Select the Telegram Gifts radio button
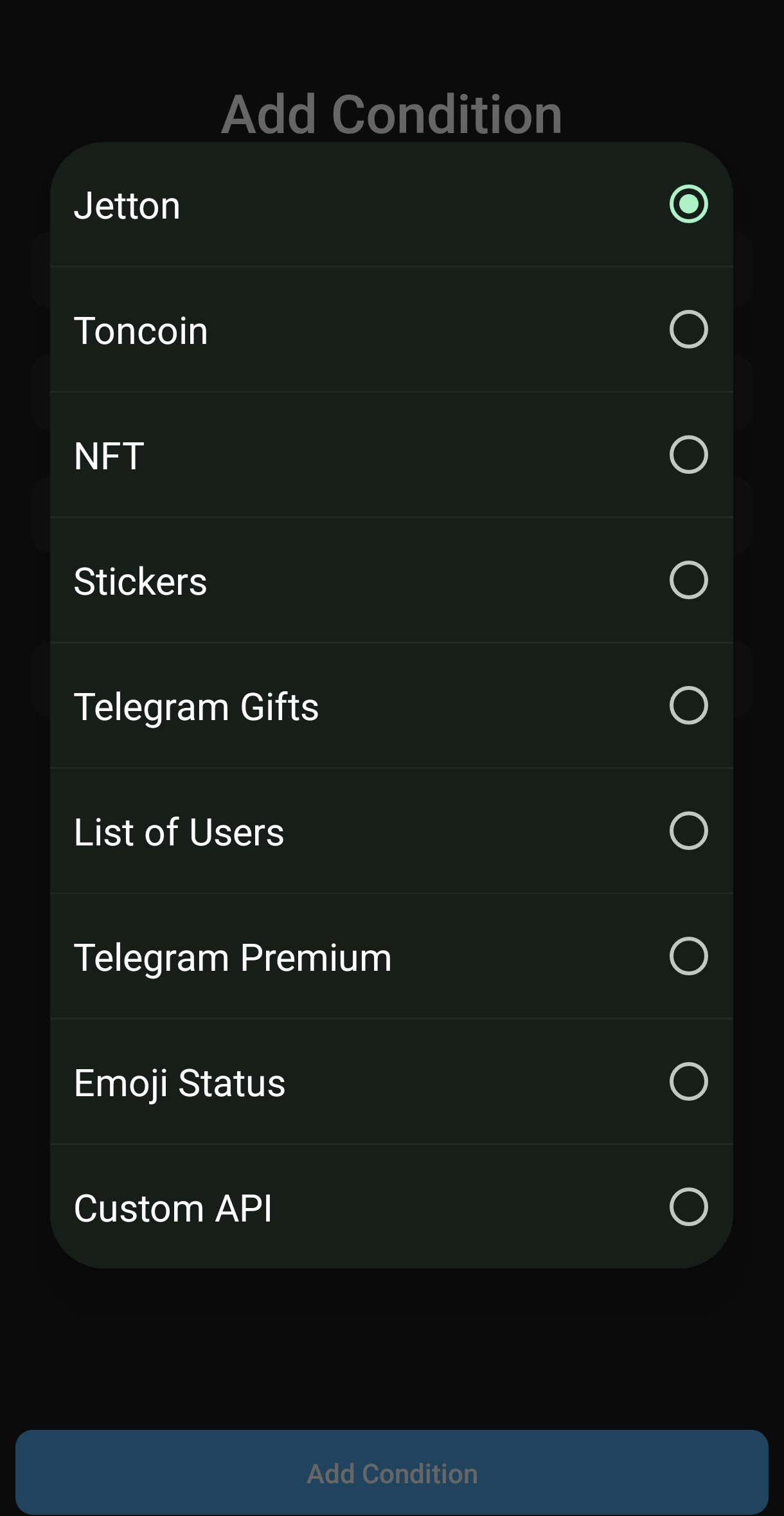Viewport: 784px width, 1516px height. pyautogui.click(x=689, y=705)
